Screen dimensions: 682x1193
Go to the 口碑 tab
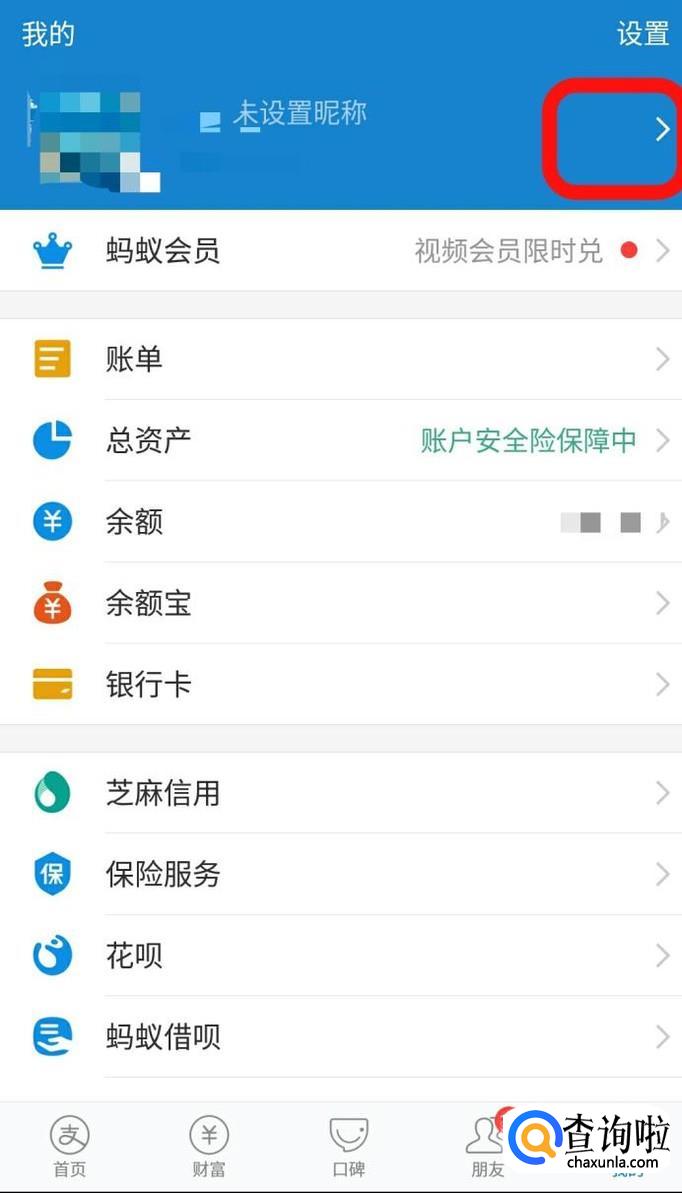(348, 1146)
